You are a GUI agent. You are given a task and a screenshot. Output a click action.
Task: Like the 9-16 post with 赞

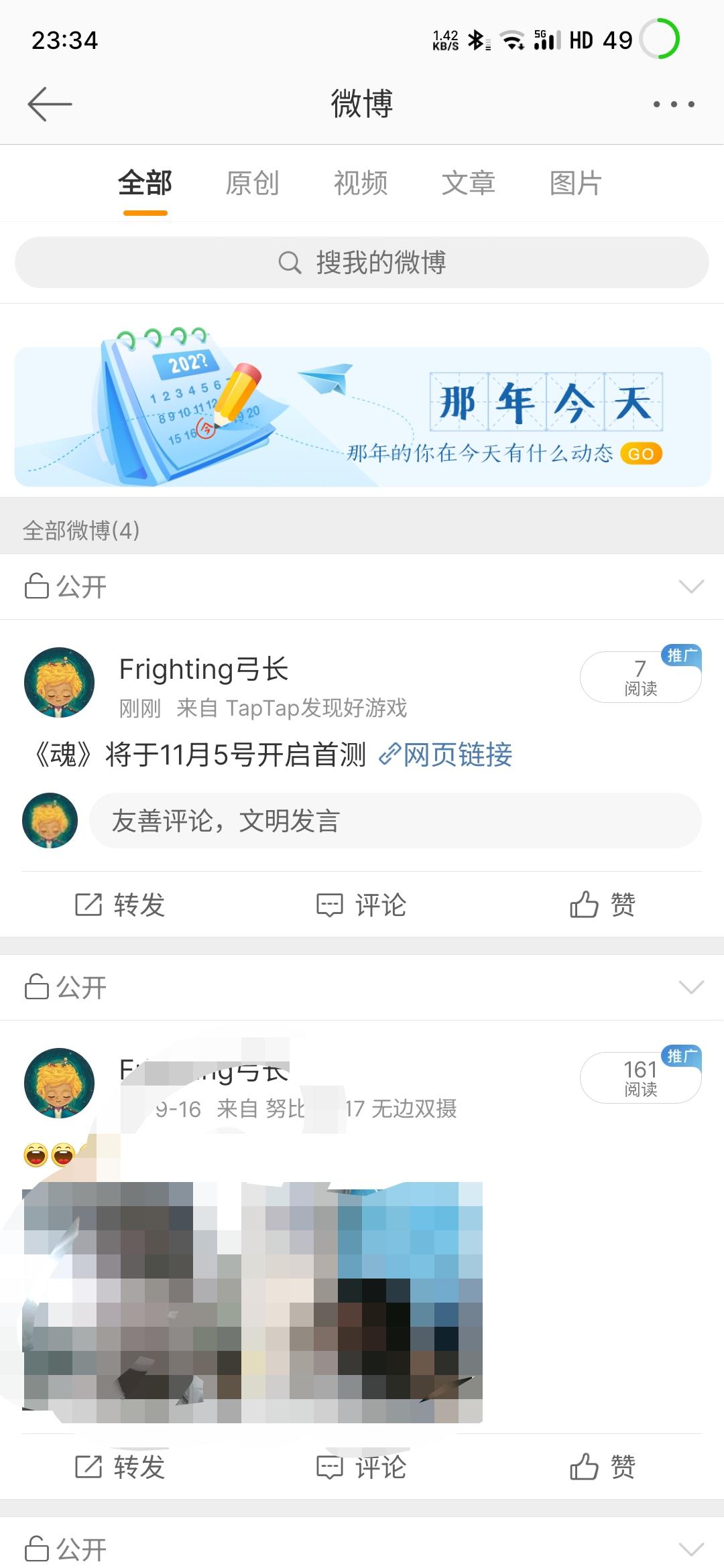click(603, 1467)
